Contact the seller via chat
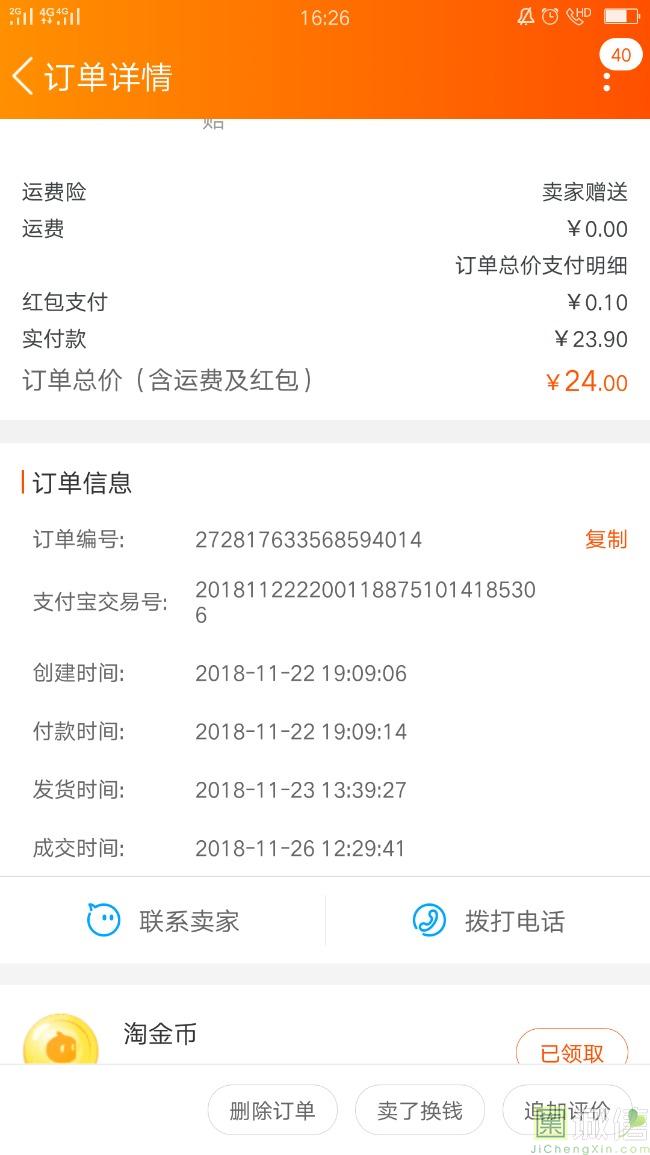The height and width of the screenshot is (1155, 650). (163, 920)
